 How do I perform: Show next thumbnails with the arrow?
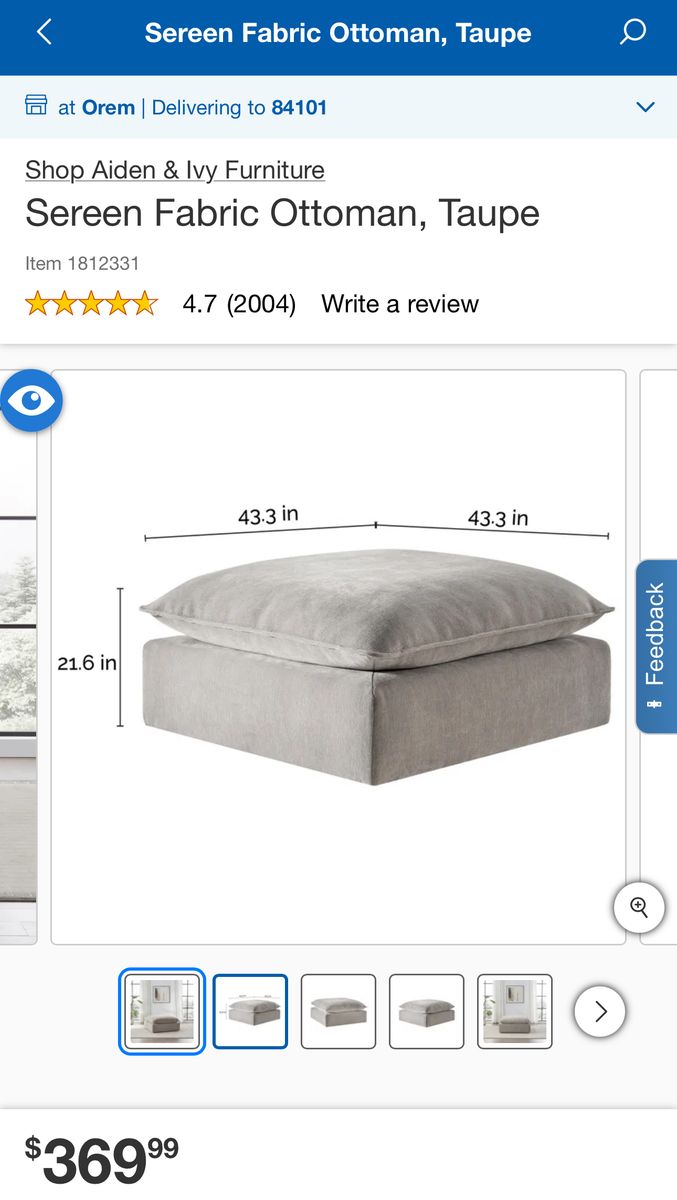point(600,1011)
